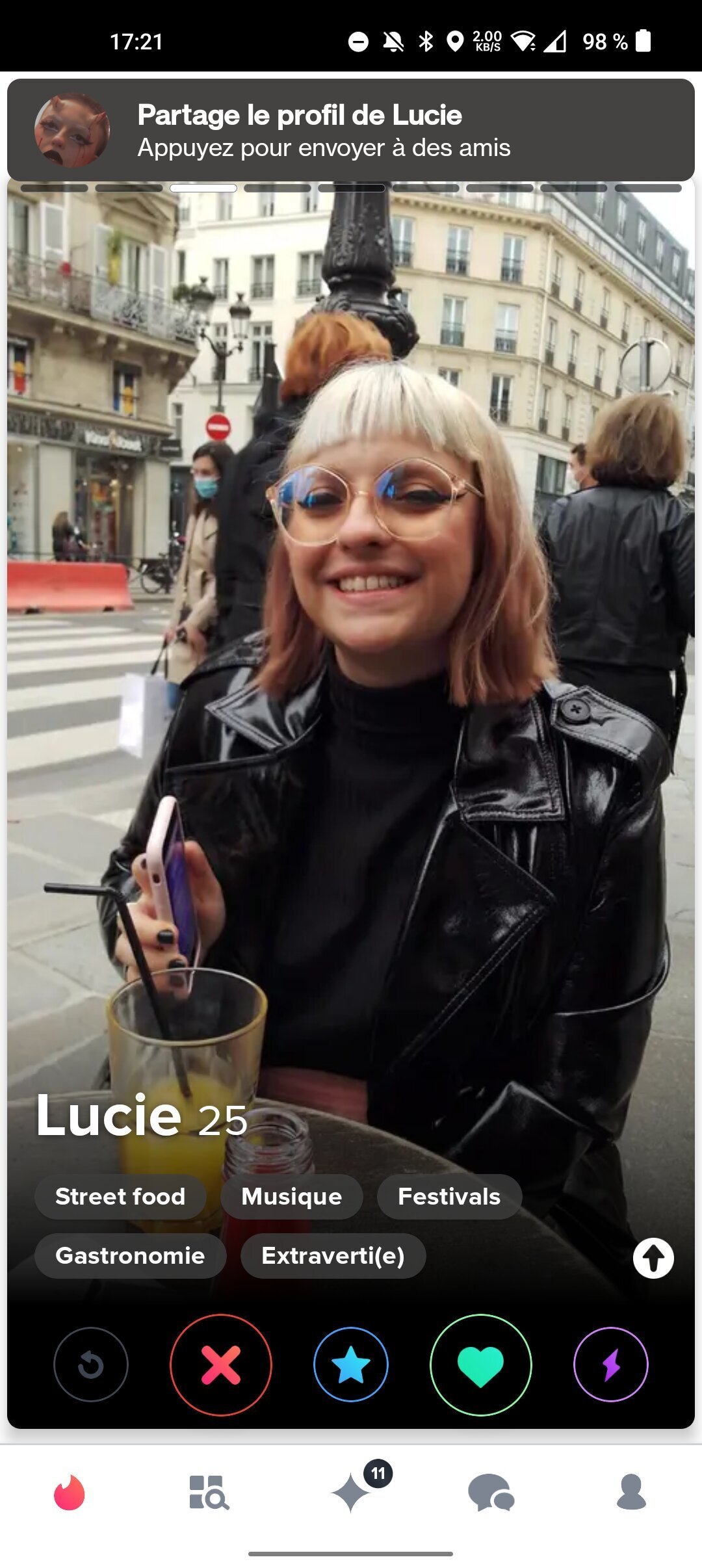The image size is (702, 1568).
Task: Pass on Lucie with the red X
Action: coord(221,1365)
